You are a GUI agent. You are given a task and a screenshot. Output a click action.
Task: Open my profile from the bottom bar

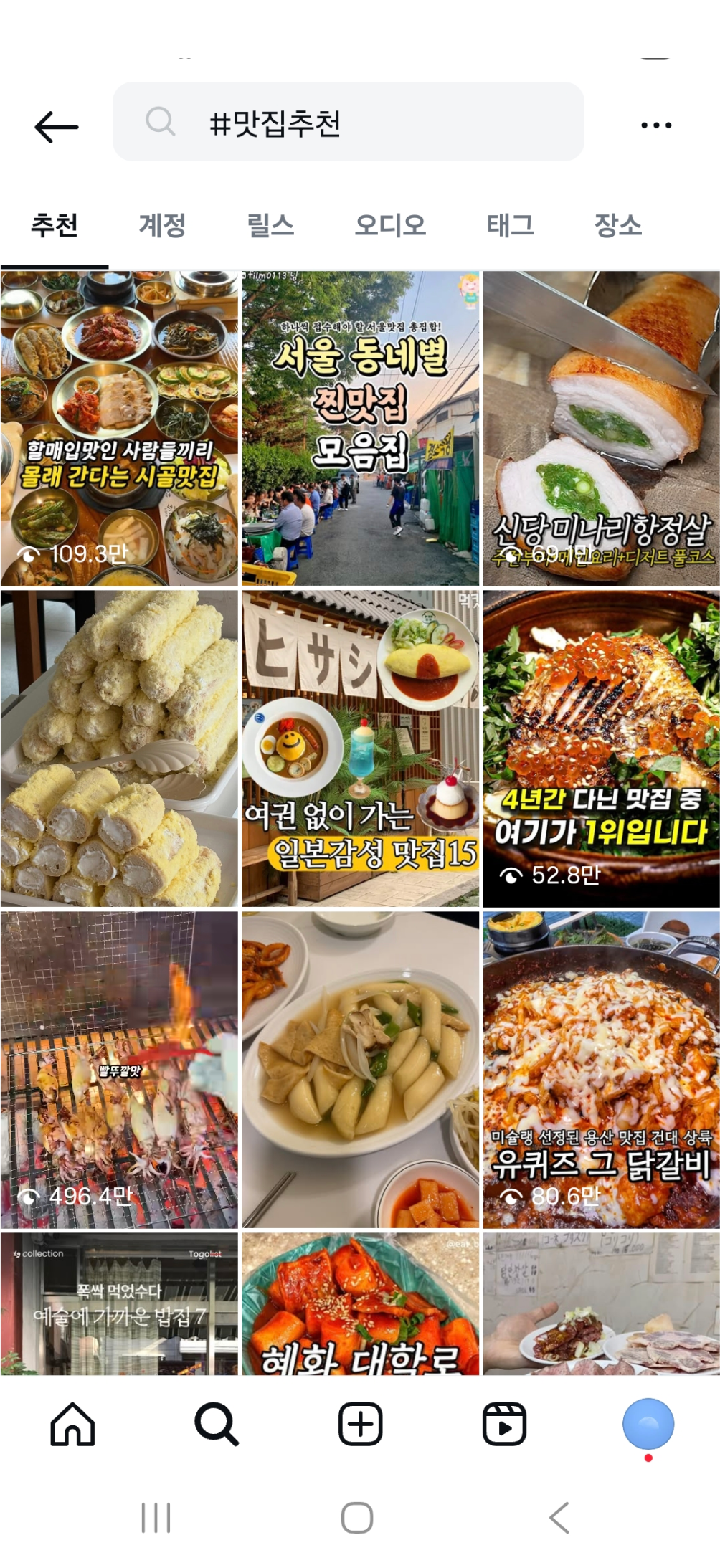click(648, 1424)
